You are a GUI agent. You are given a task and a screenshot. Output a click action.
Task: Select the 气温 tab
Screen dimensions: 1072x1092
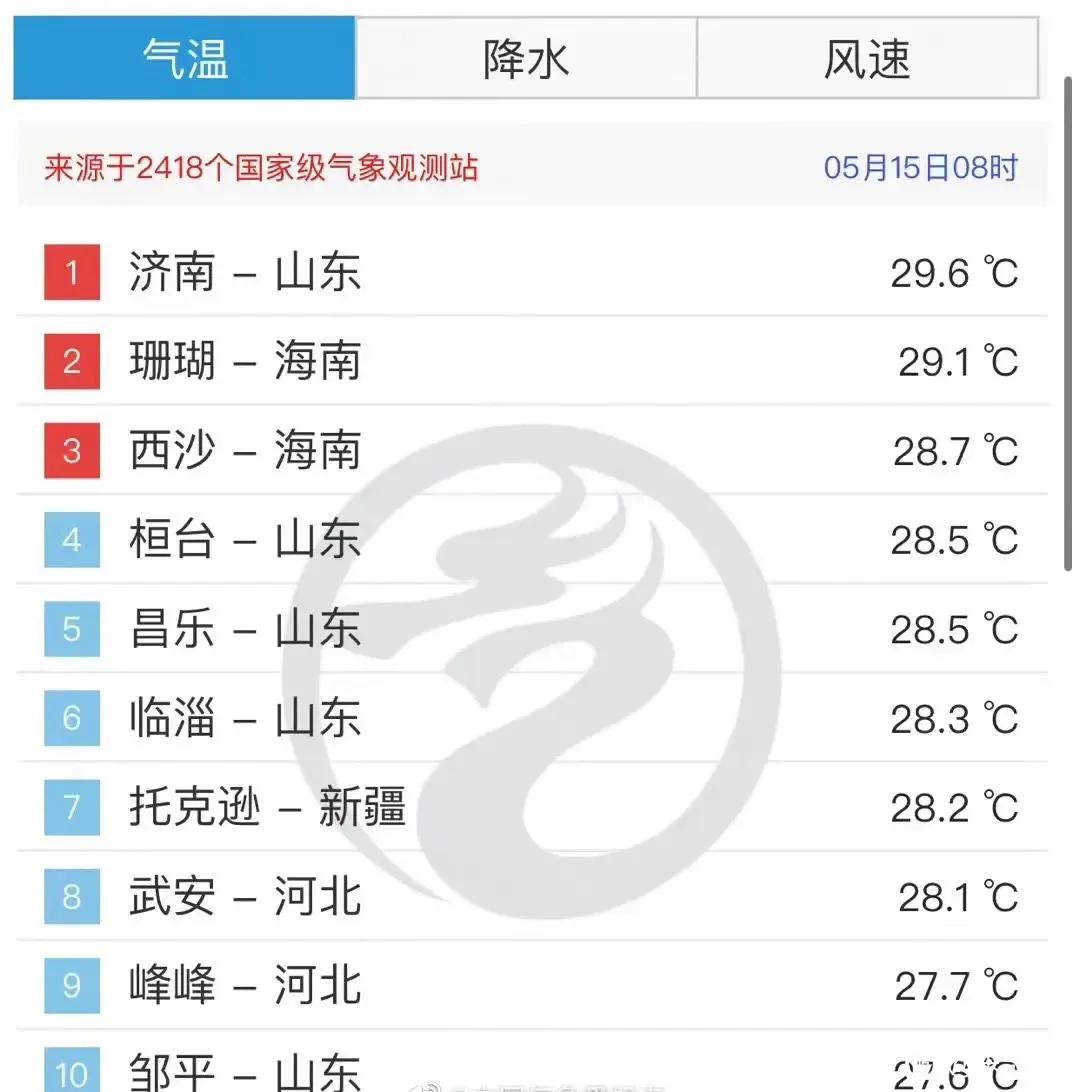click(x=183, y=59)
